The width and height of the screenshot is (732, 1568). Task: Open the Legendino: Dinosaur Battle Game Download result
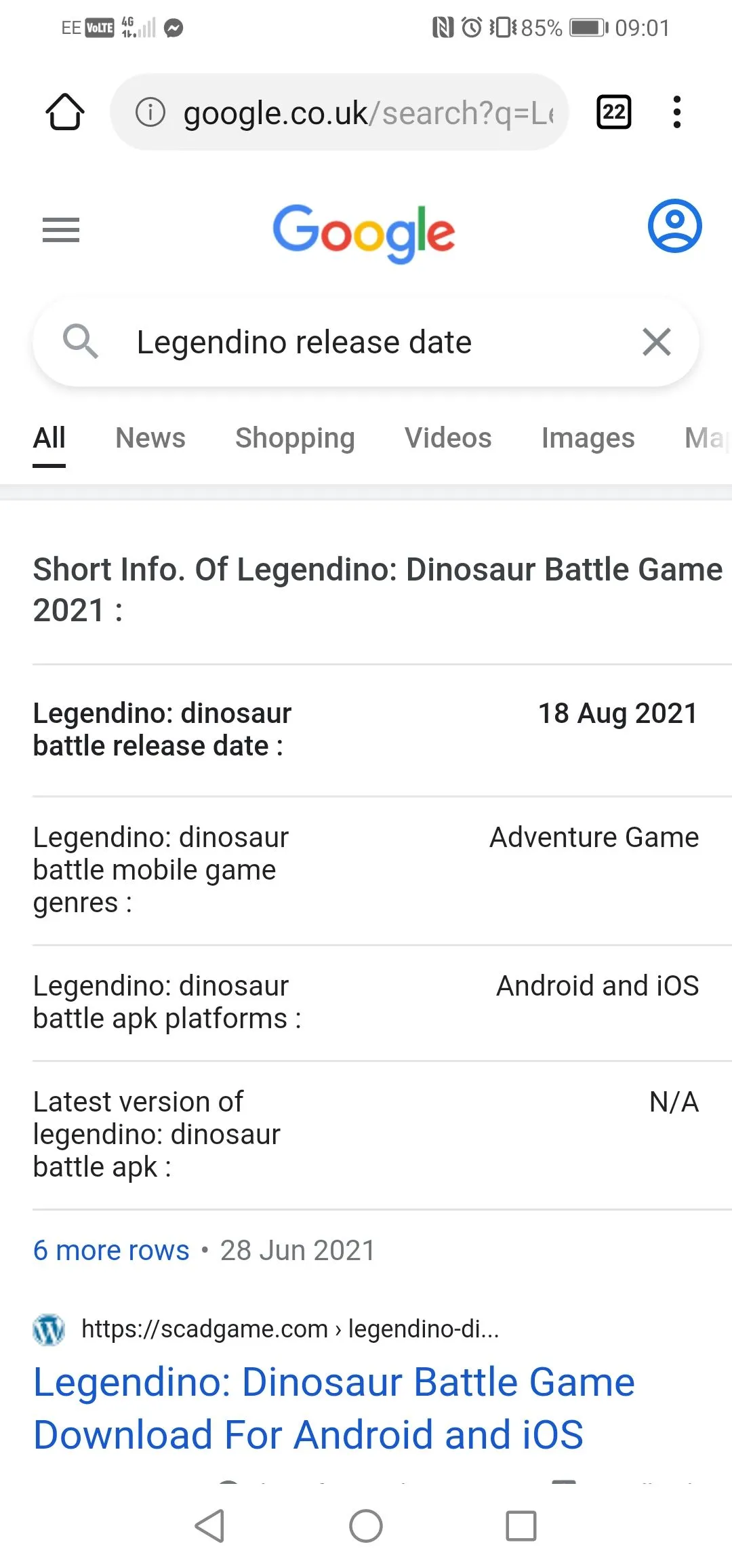click(334, 1408)
